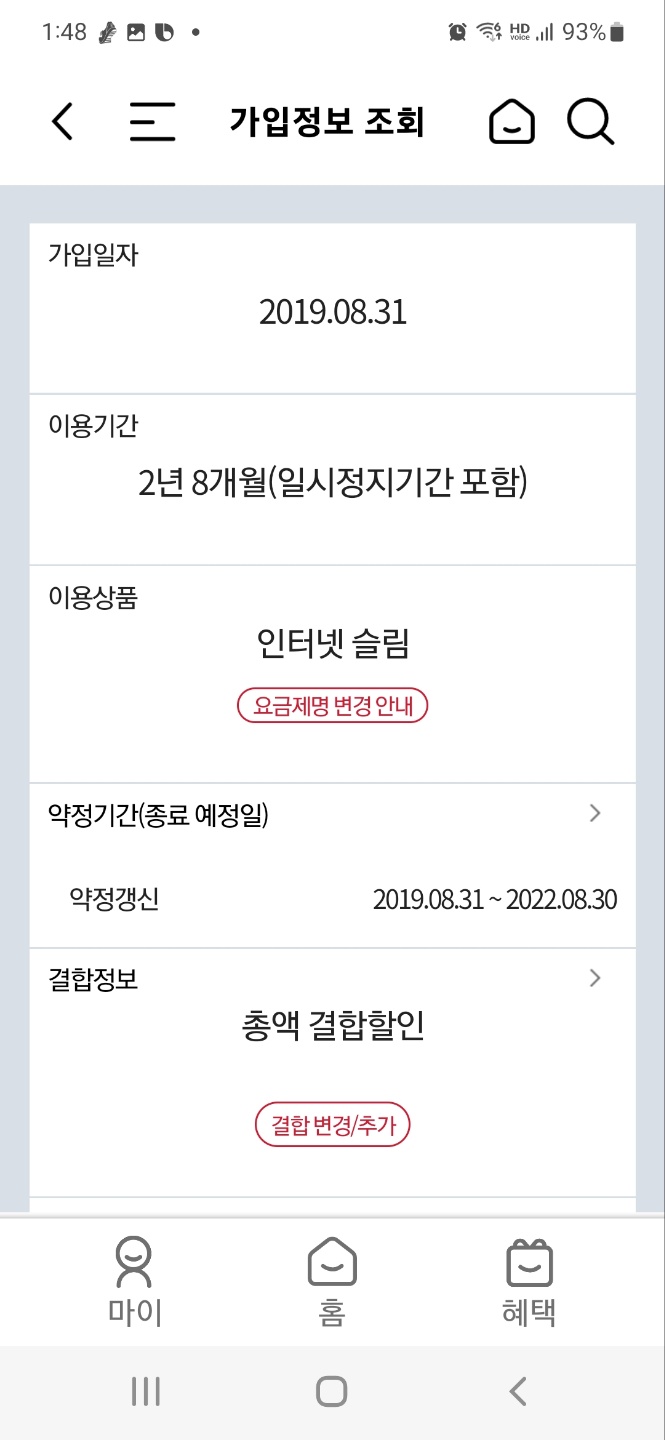The height and width of the screenshot is (1440, 665).
Task: Open the hamburger menu
Action: pyautogui.click(x=152, y=122)
